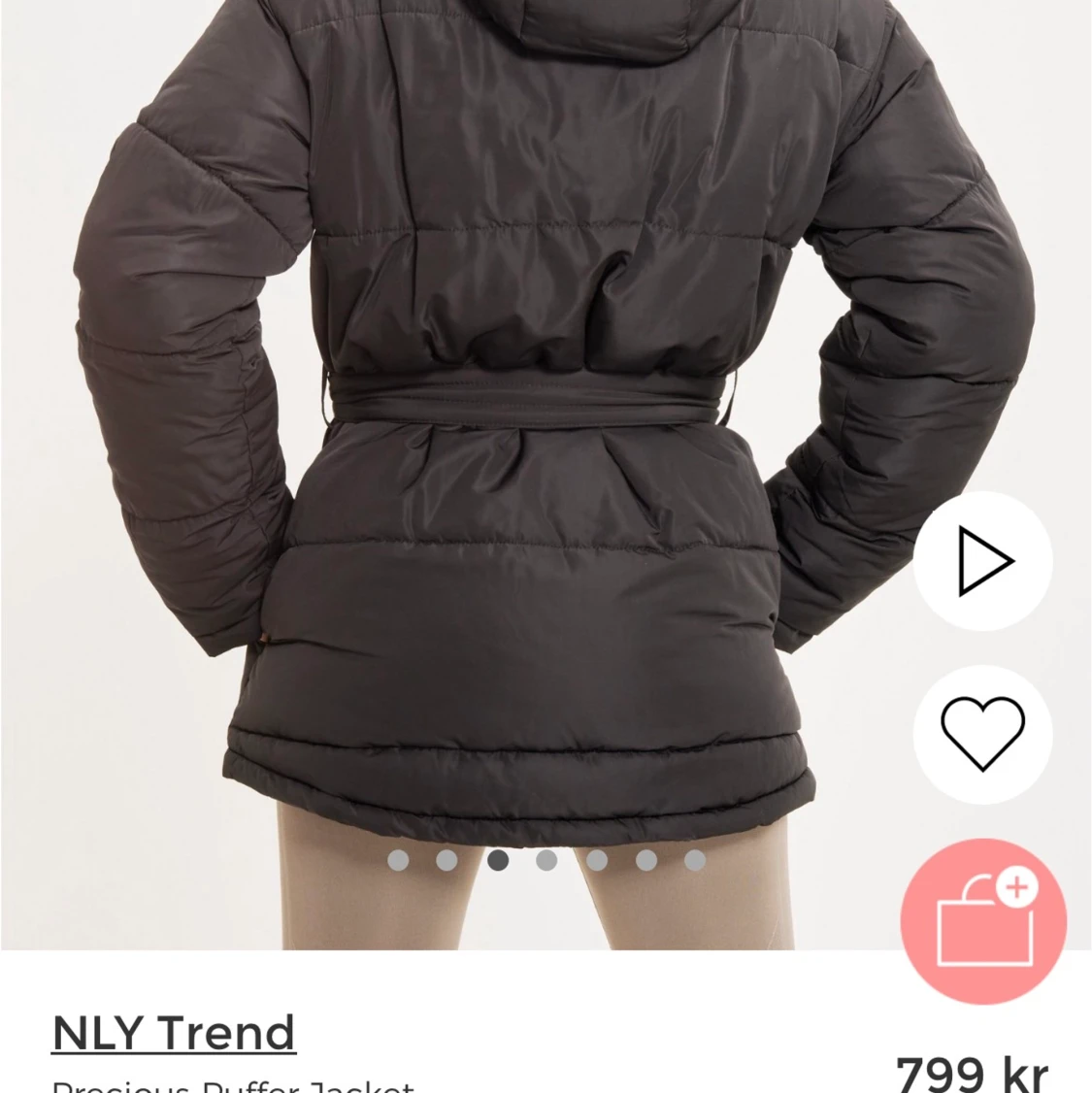Tap the plus sign on the bag icon
Image resolution: width=1092 pixels, height=1093 pixels.
(1016, 885)
